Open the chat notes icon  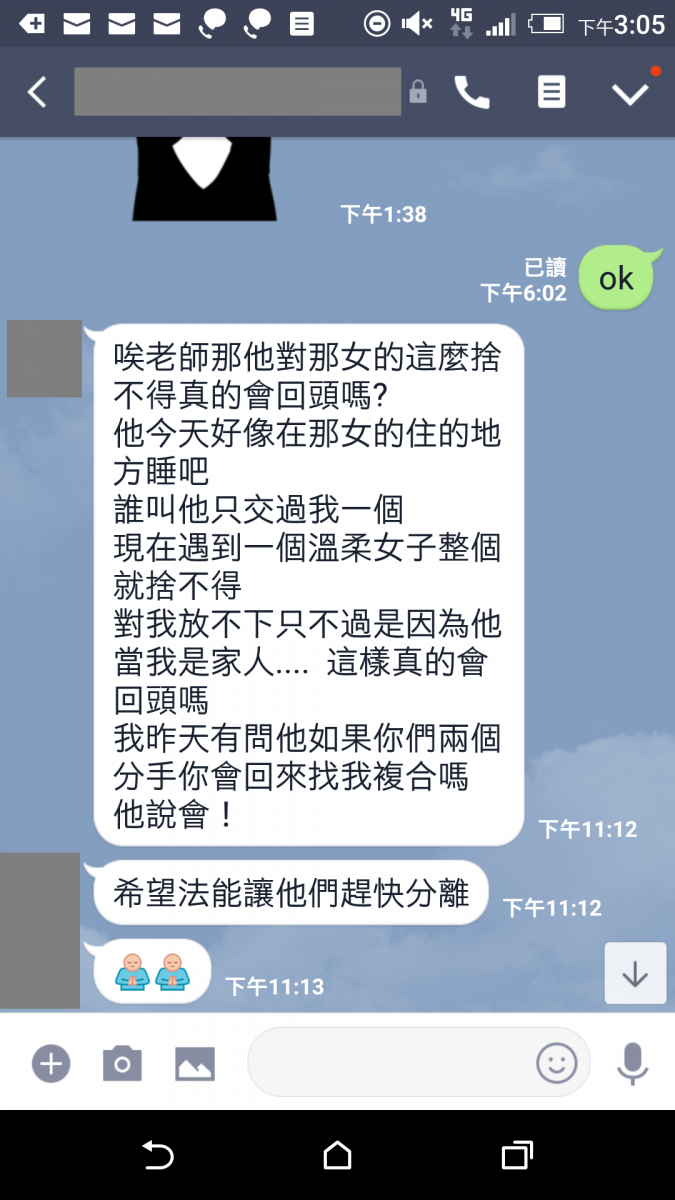point(551,93)
